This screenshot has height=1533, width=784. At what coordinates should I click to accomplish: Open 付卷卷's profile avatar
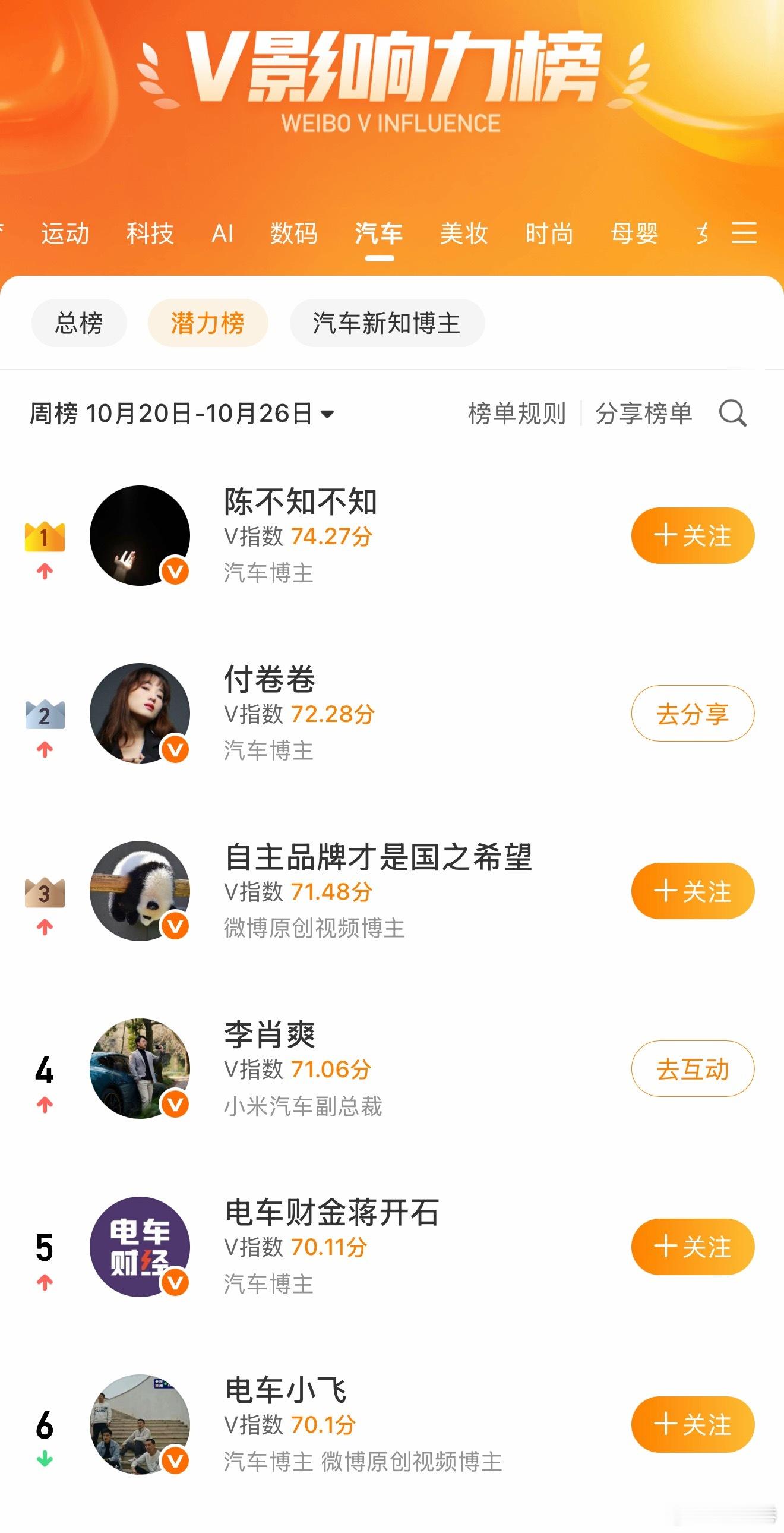140,714
